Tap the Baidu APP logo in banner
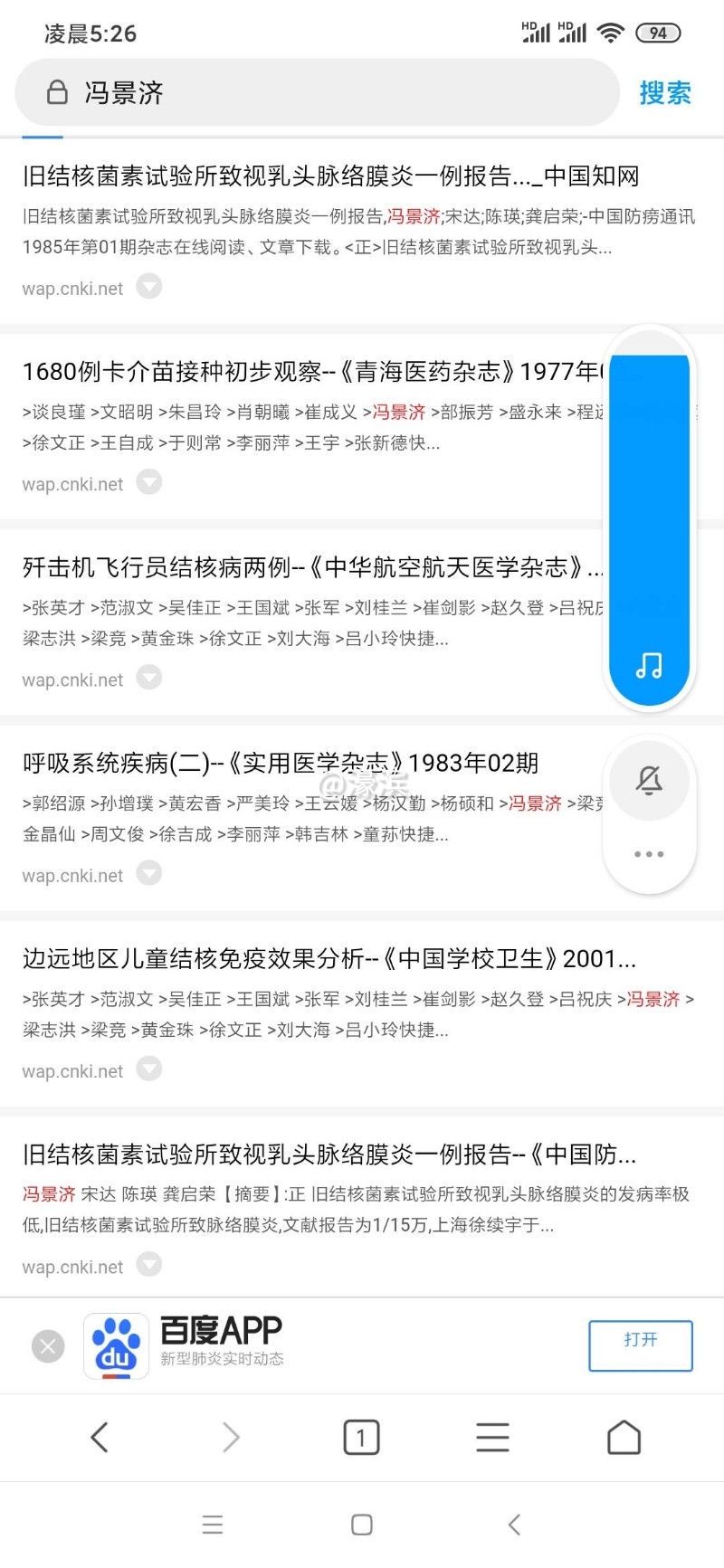This screenshot has width=724, height=1568. pyautogui.click(x=115, y=1345)
